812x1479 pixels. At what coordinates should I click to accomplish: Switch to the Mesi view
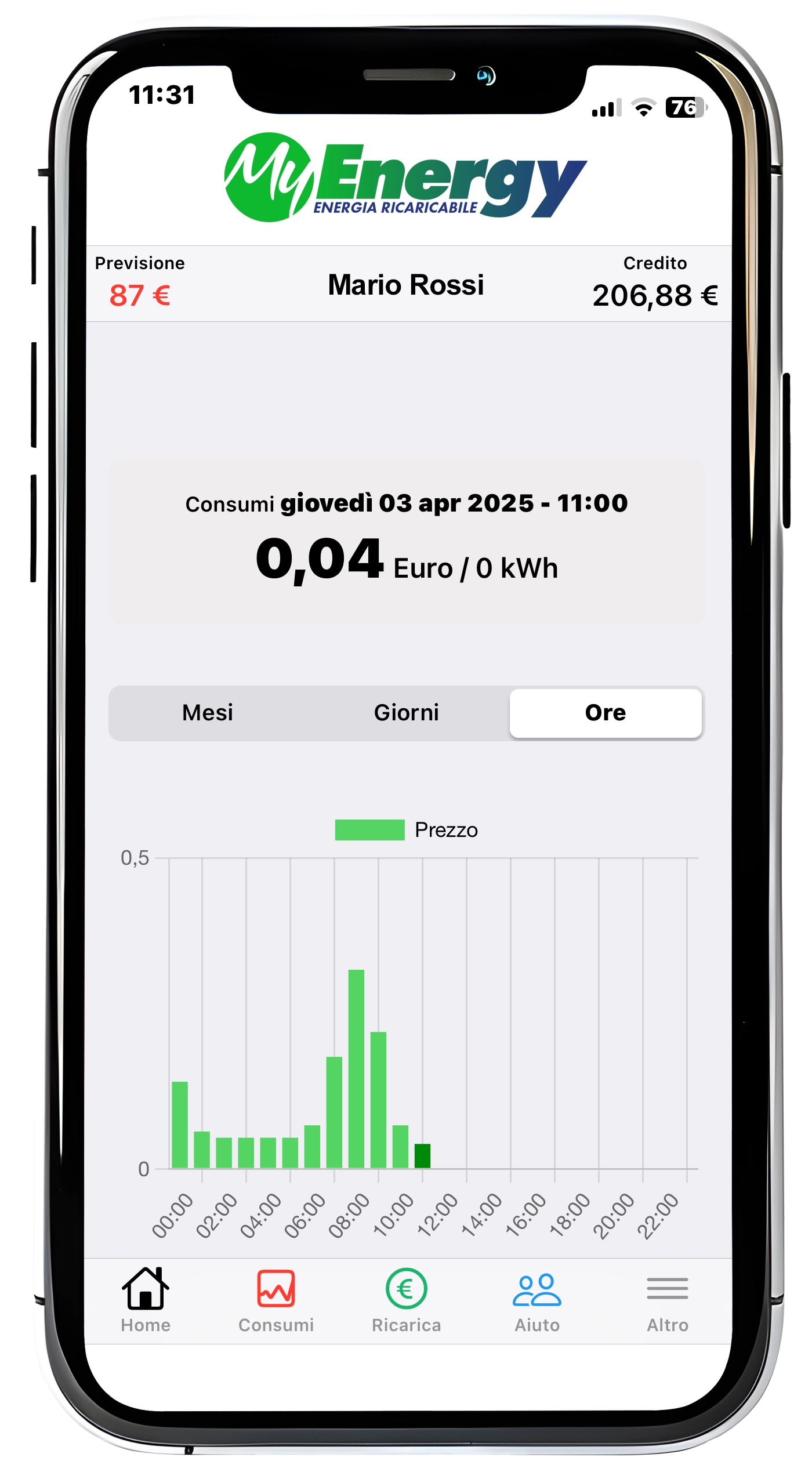[x=207, y=713]
